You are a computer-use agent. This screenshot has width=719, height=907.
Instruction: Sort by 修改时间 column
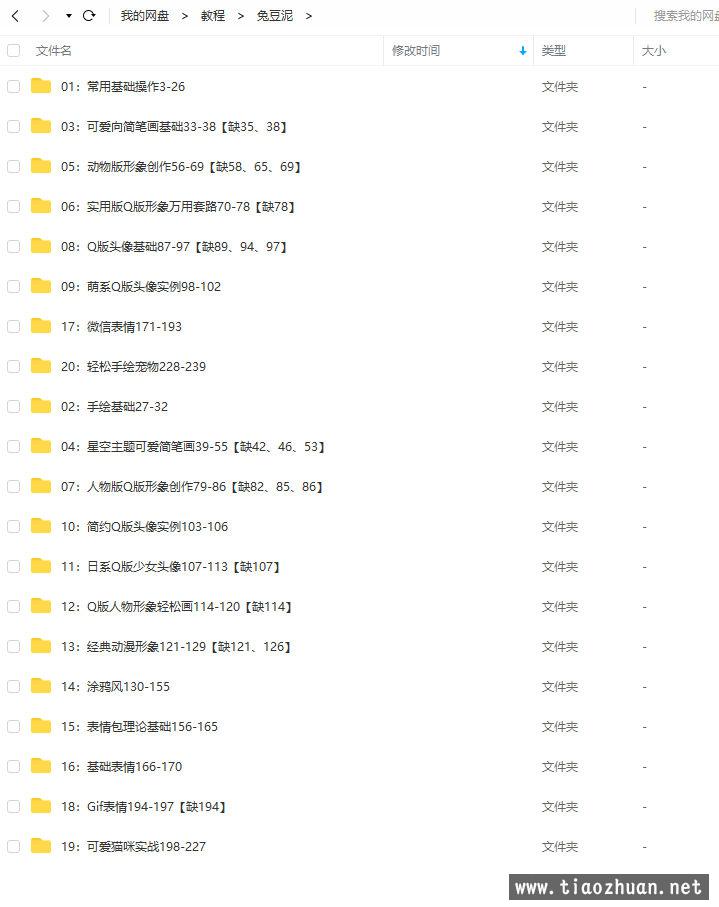click(416, 50)
